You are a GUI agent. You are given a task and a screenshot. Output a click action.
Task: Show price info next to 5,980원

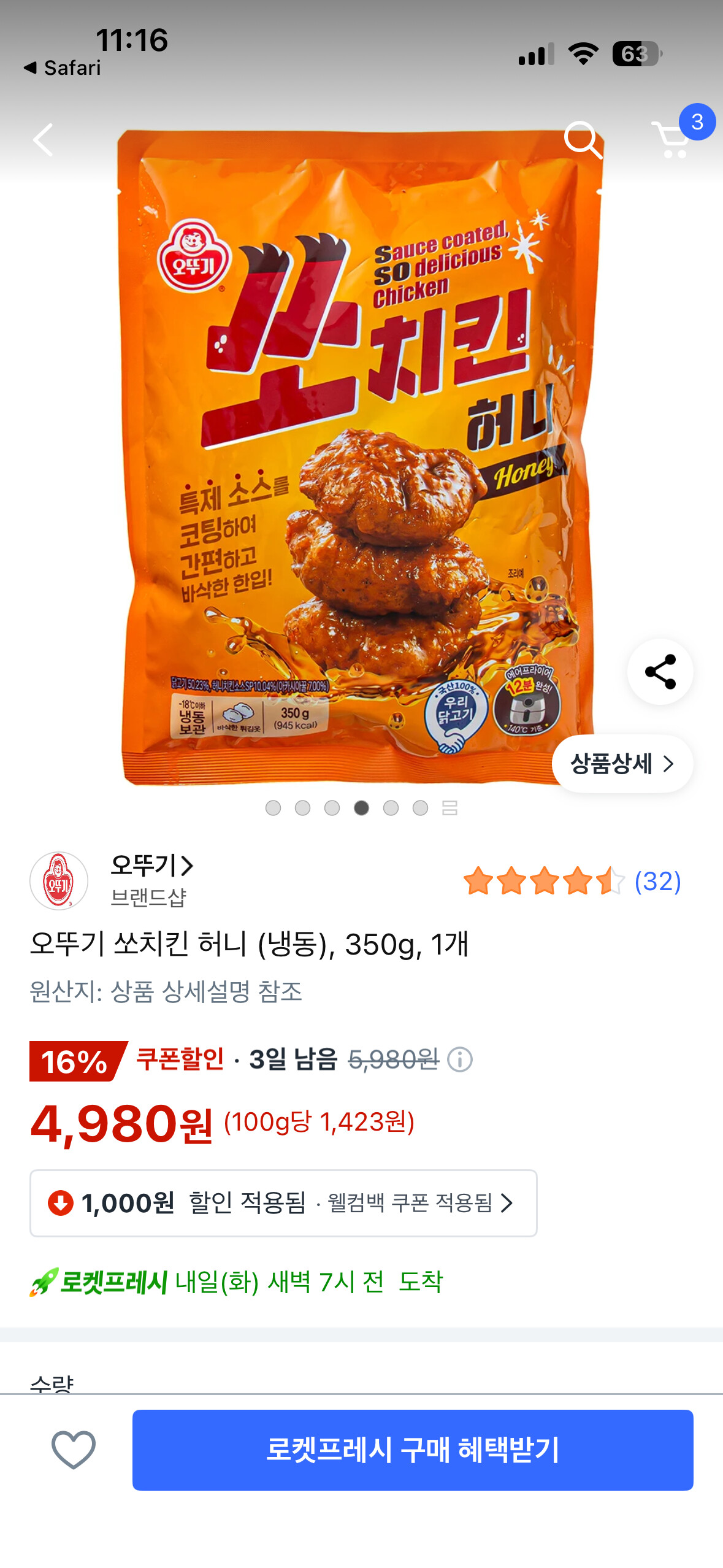click(x=460, y=1059)
